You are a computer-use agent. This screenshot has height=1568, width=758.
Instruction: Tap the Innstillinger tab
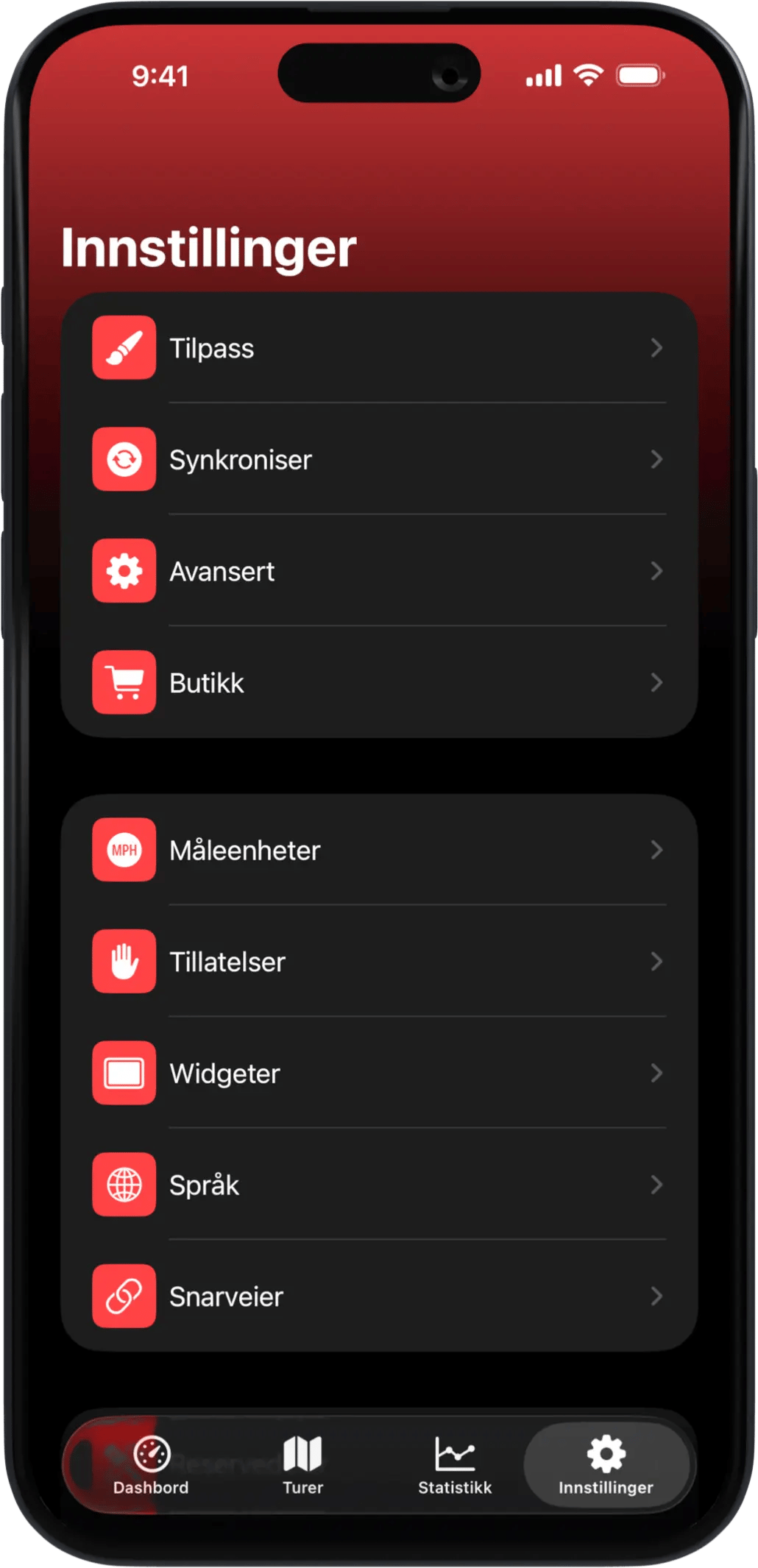pos(606,1466)
